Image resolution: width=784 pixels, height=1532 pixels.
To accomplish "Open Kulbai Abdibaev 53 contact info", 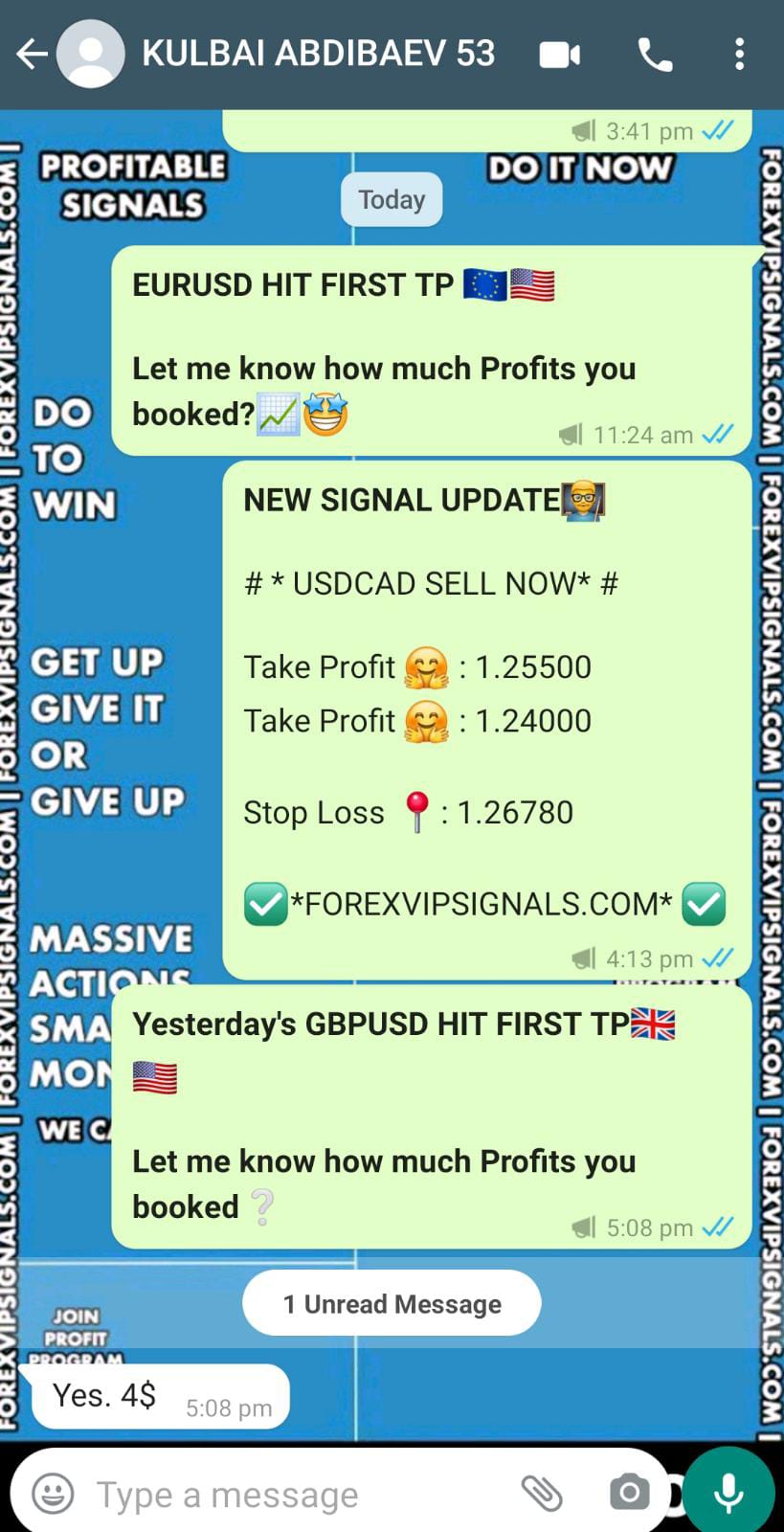I will tap(318, 54).
